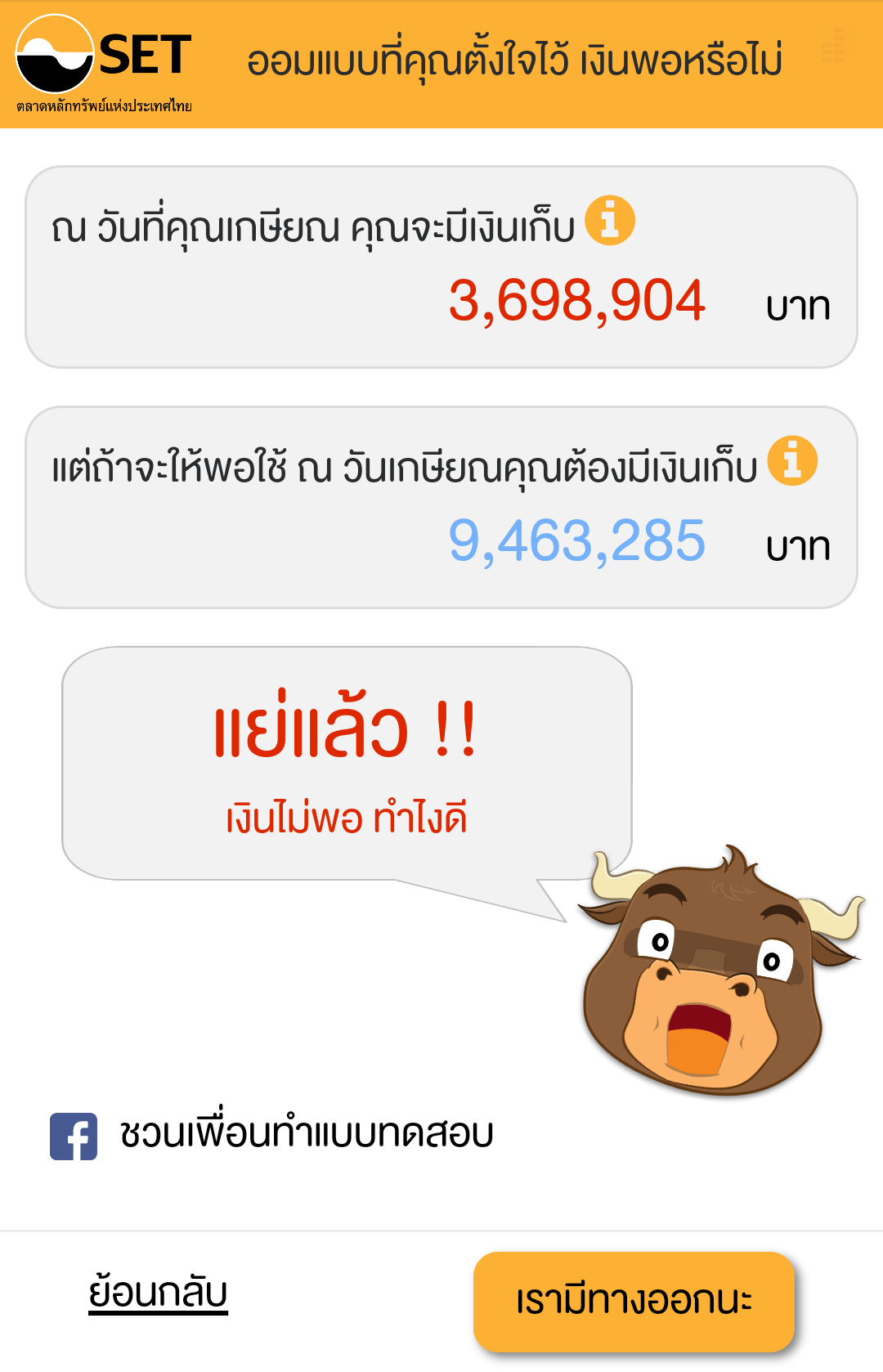This screenshot has height=1372, width=883.
Task: Open the faint menu icon in header
Action: (x=833, y=46)
